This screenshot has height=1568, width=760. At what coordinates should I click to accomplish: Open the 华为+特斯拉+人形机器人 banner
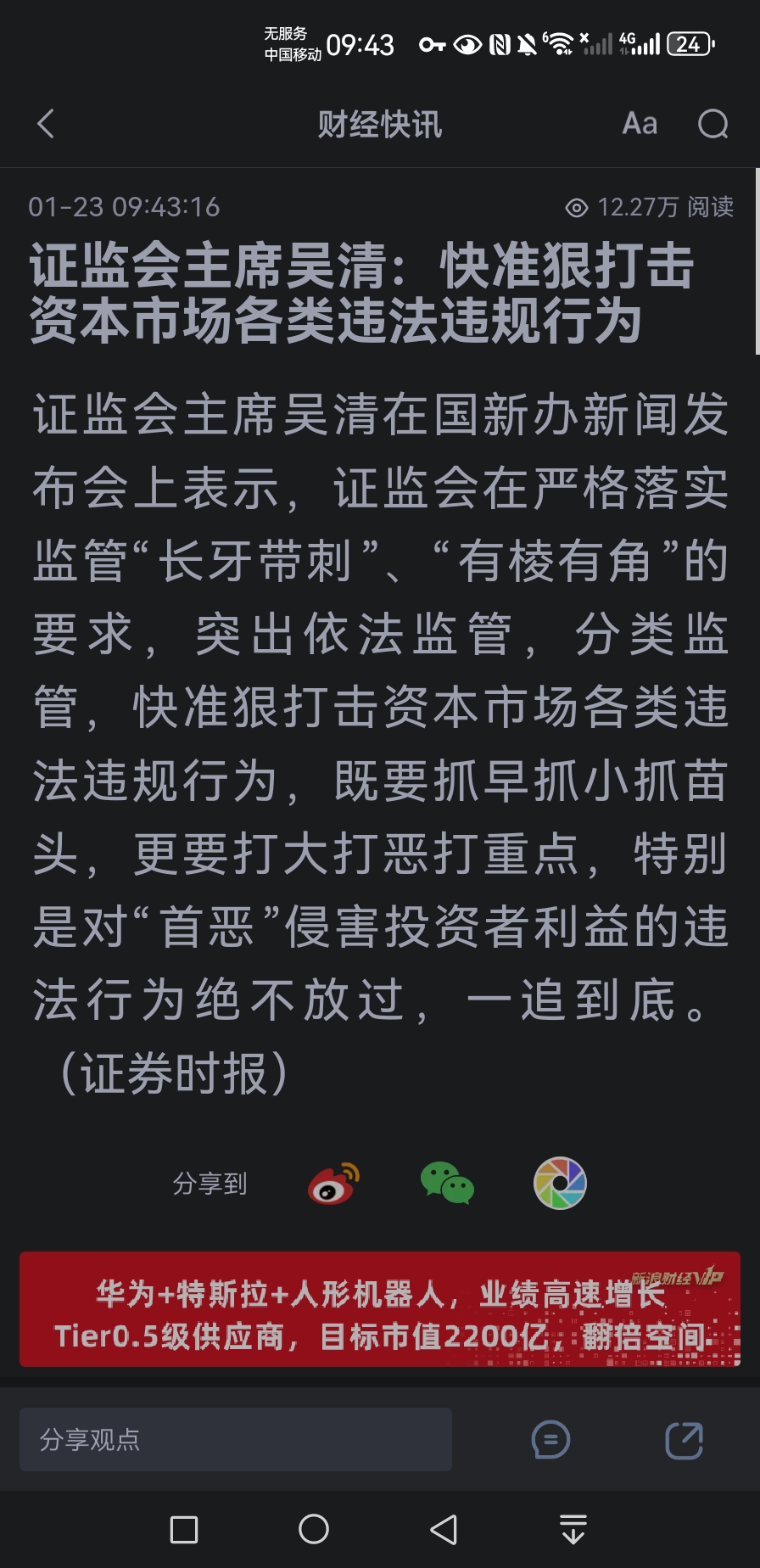pos(379,1309)
